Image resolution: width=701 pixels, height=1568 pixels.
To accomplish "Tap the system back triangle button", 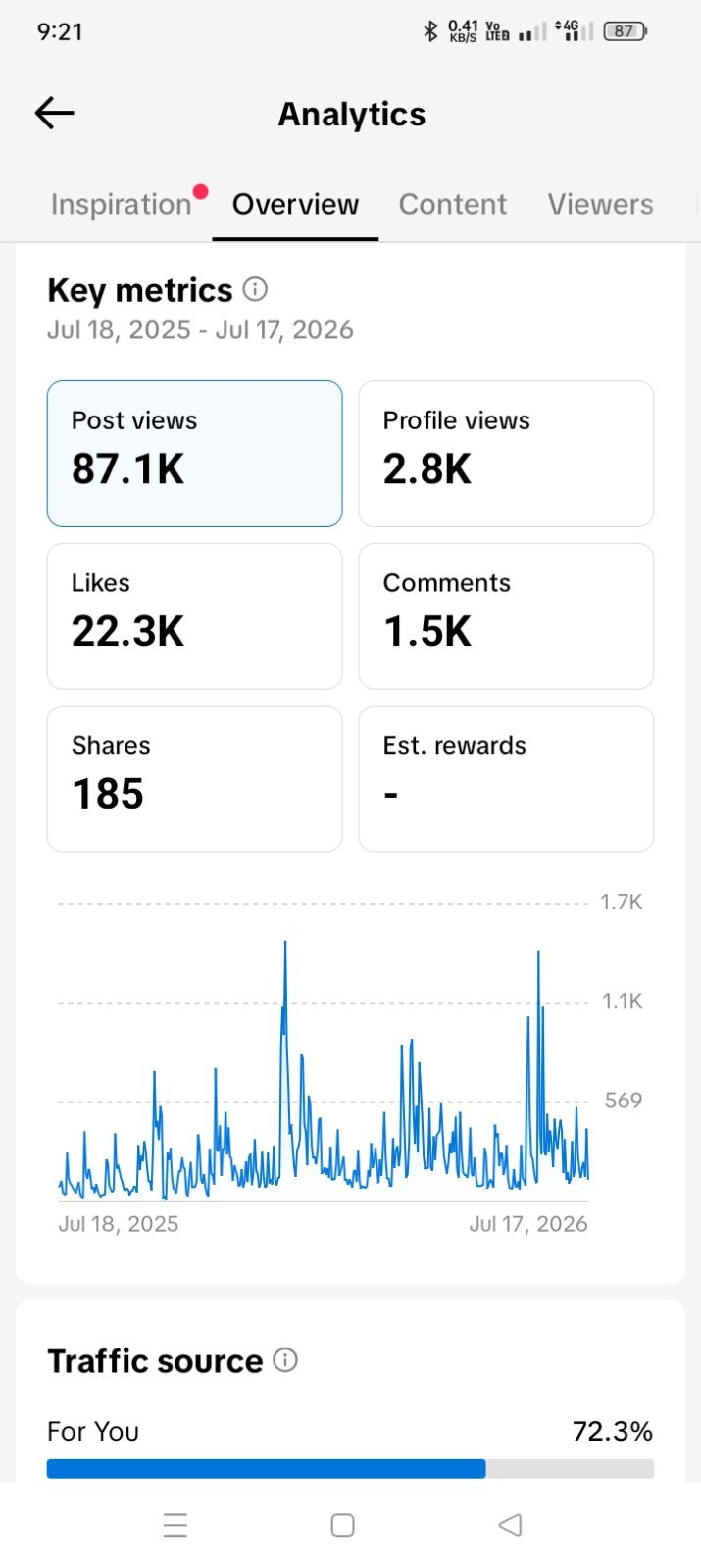I will click(510, 1525).
